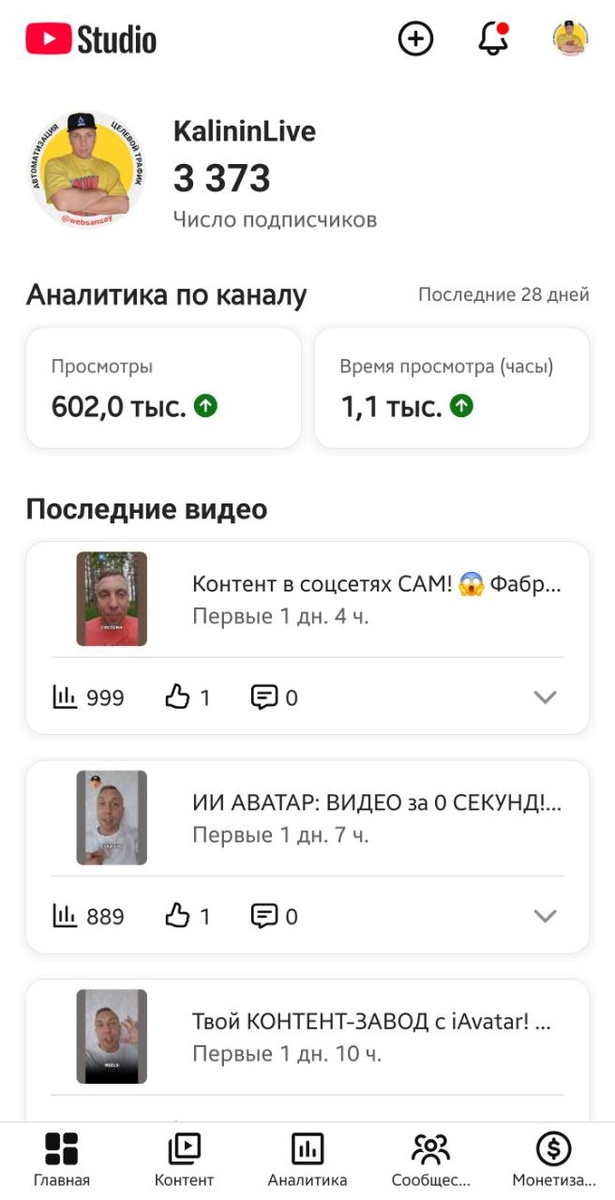
Task: Tap the create plus icon
Action: pyautogui.click(x=416, y=39)
